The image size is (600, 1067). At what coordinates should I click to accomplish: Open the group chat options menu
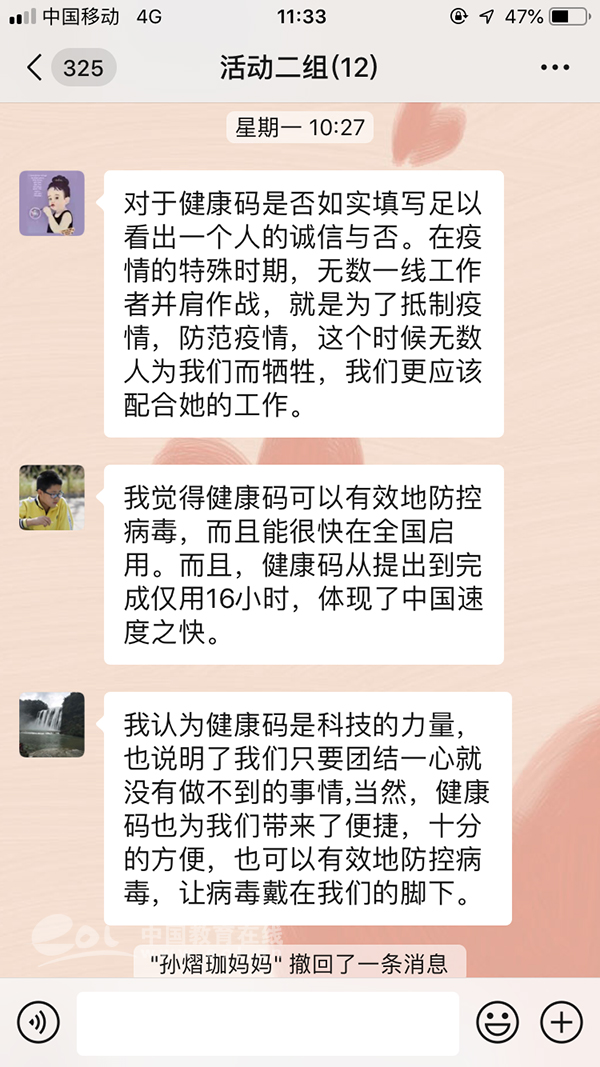click(555, 67)
